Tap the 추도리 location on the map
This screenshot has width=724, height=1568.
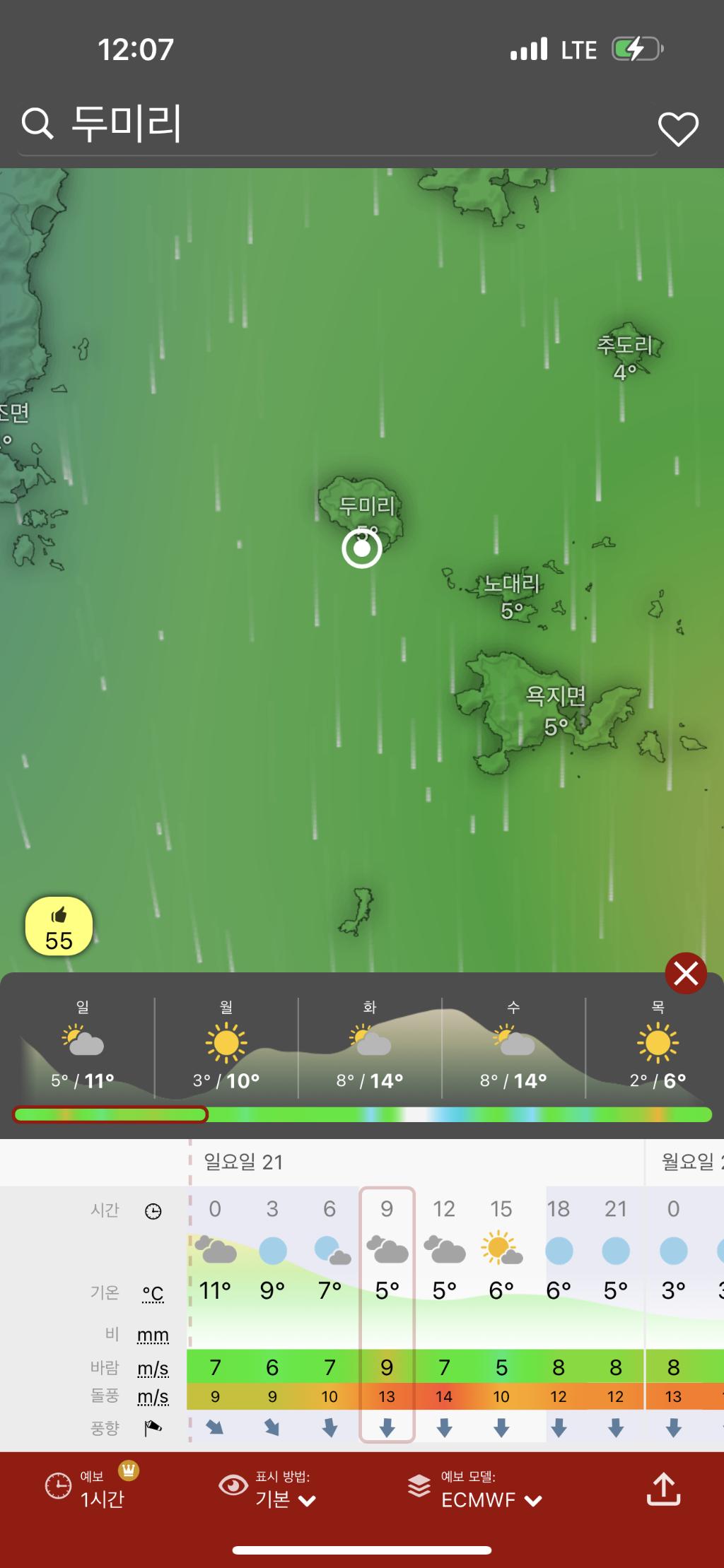(x=624, y=346)
